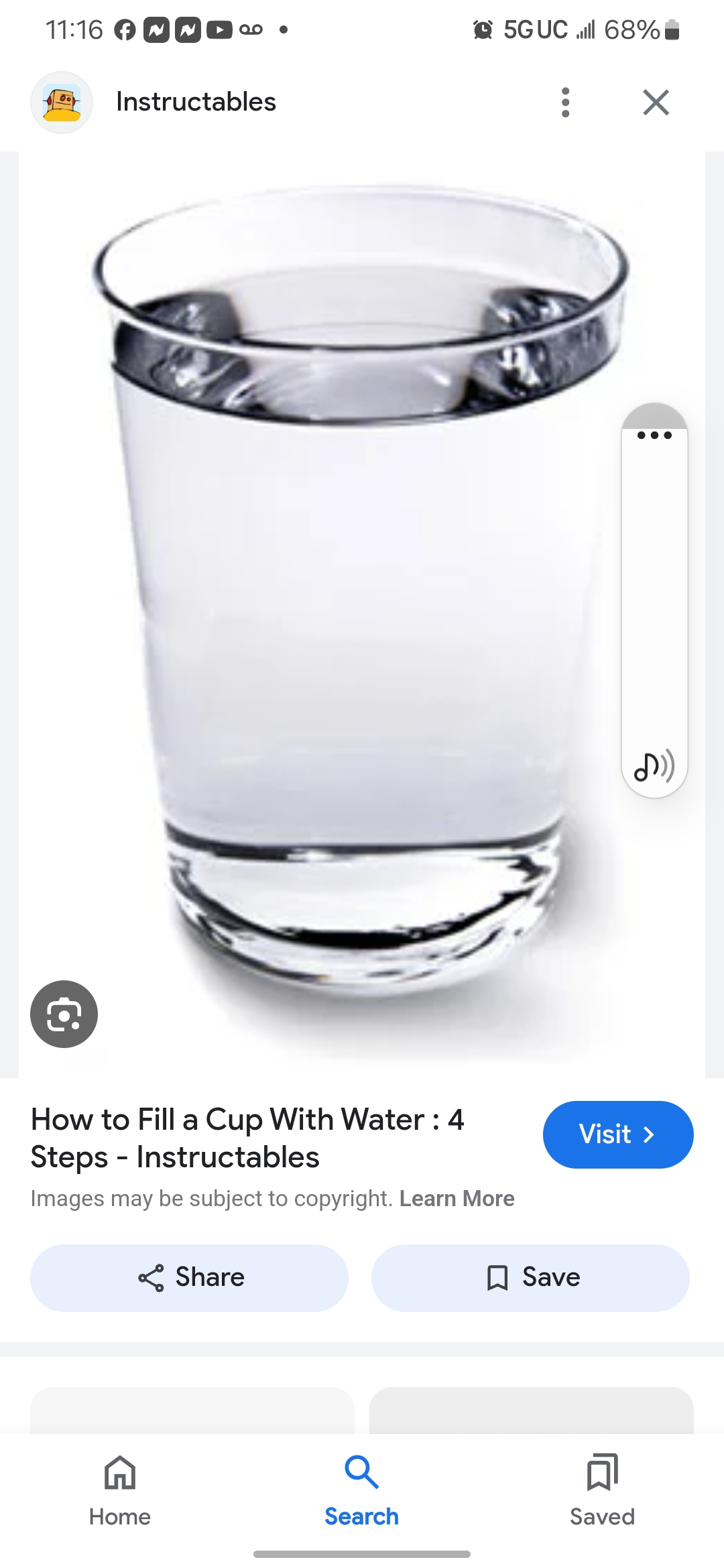
Task: Share this image
Action: pos(190,1277)
